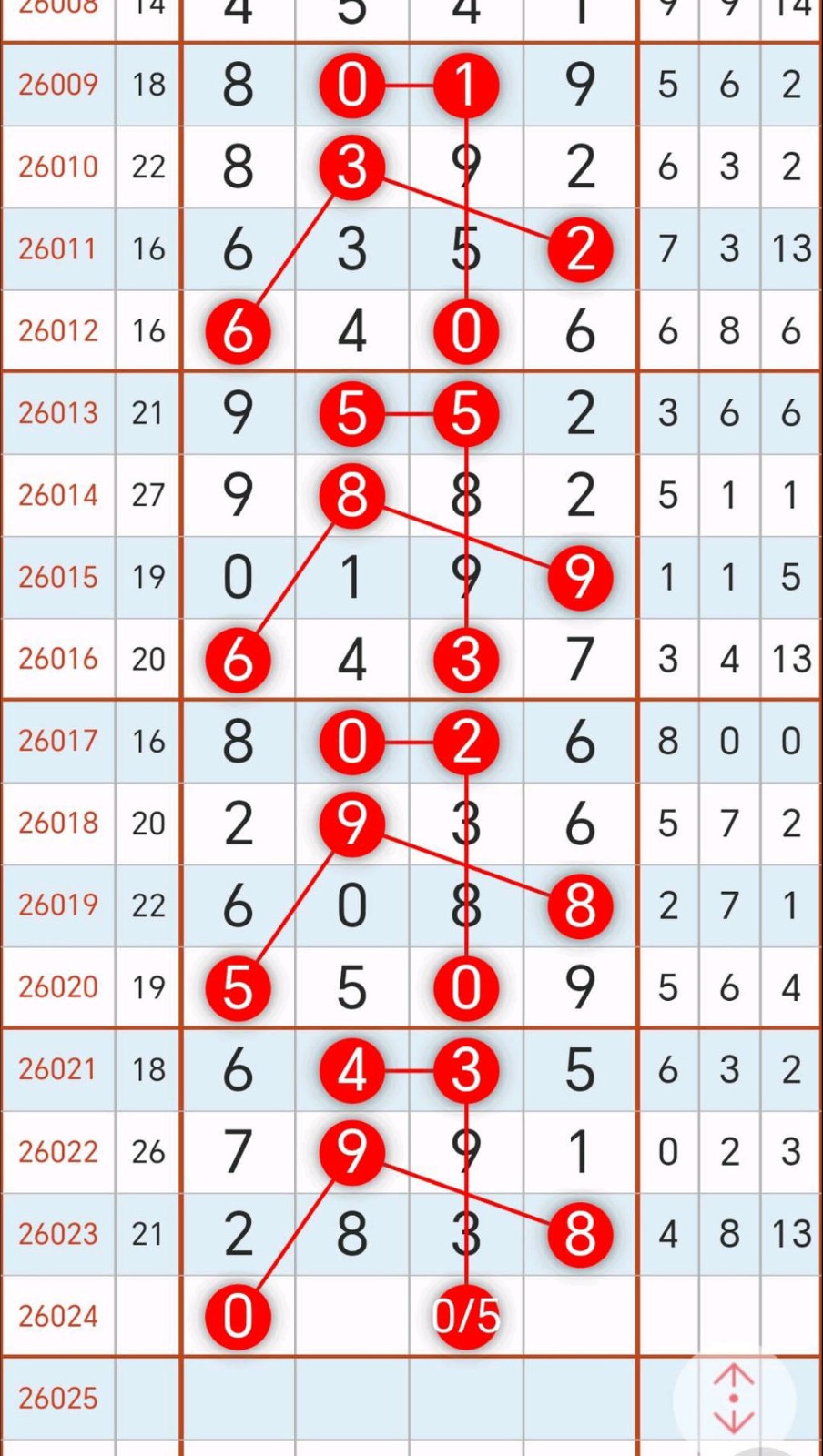Image resolution: width=823 pixels, height=1456 pixels.
Task: Tap the floating up/down arrows button
Action: click(x=734, y=1399)
